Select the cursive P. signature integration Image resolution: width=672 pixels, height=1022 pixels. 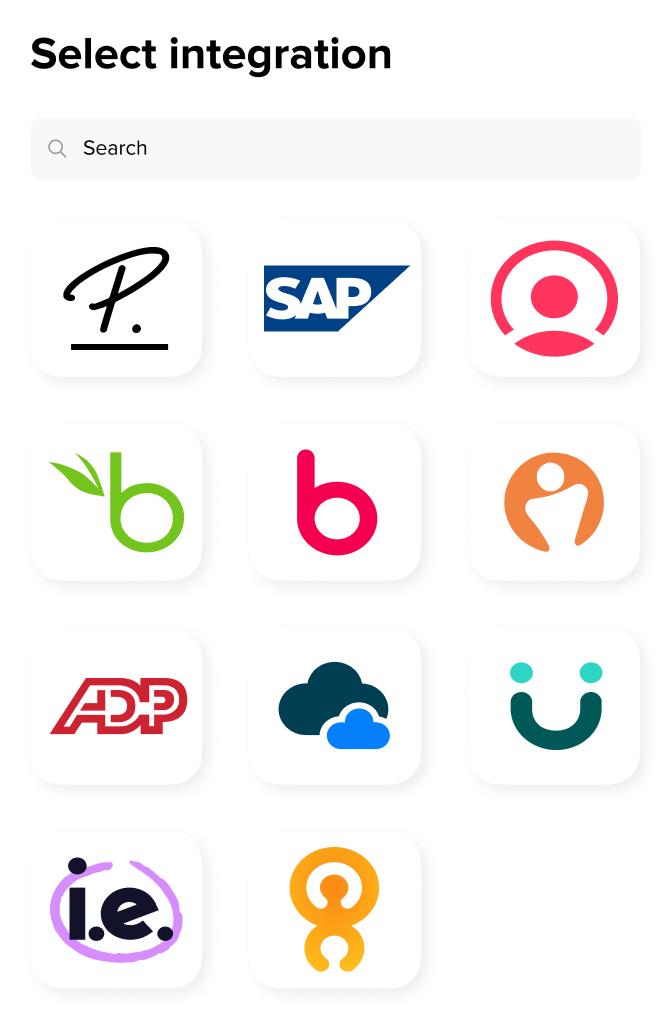[116, 299]
